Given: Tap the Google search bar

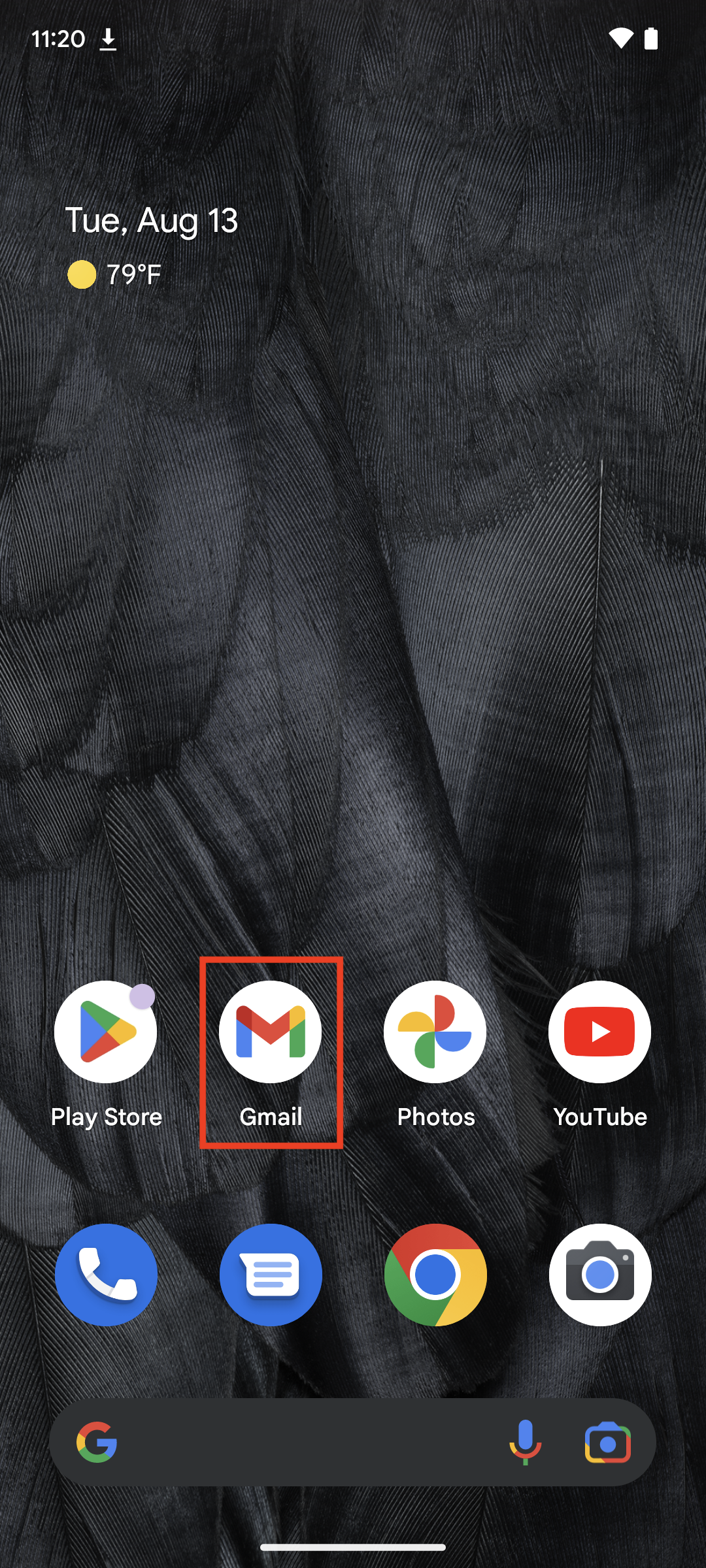Looking at the screenshot, I should (301, 1443).
